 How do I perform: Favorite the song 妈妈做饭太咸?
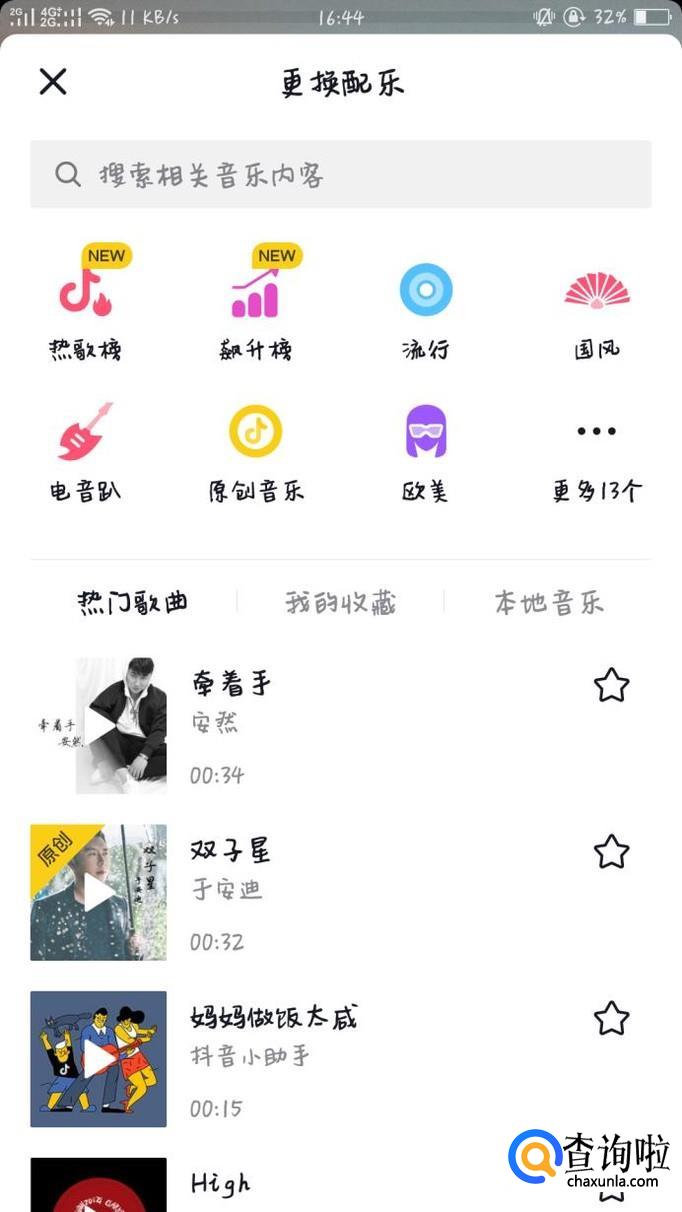click(611, 1019)
